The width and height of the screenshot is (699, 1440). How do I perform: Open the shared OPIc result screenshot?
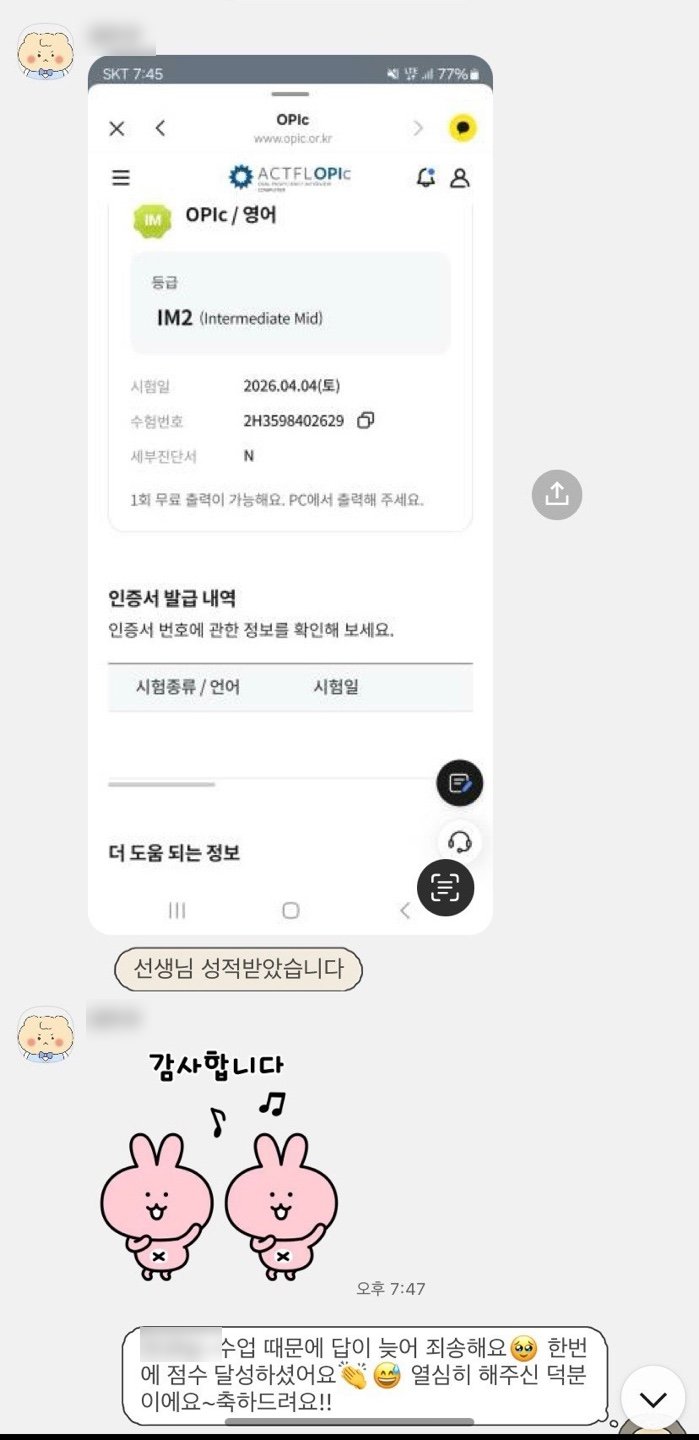[290, 494]
